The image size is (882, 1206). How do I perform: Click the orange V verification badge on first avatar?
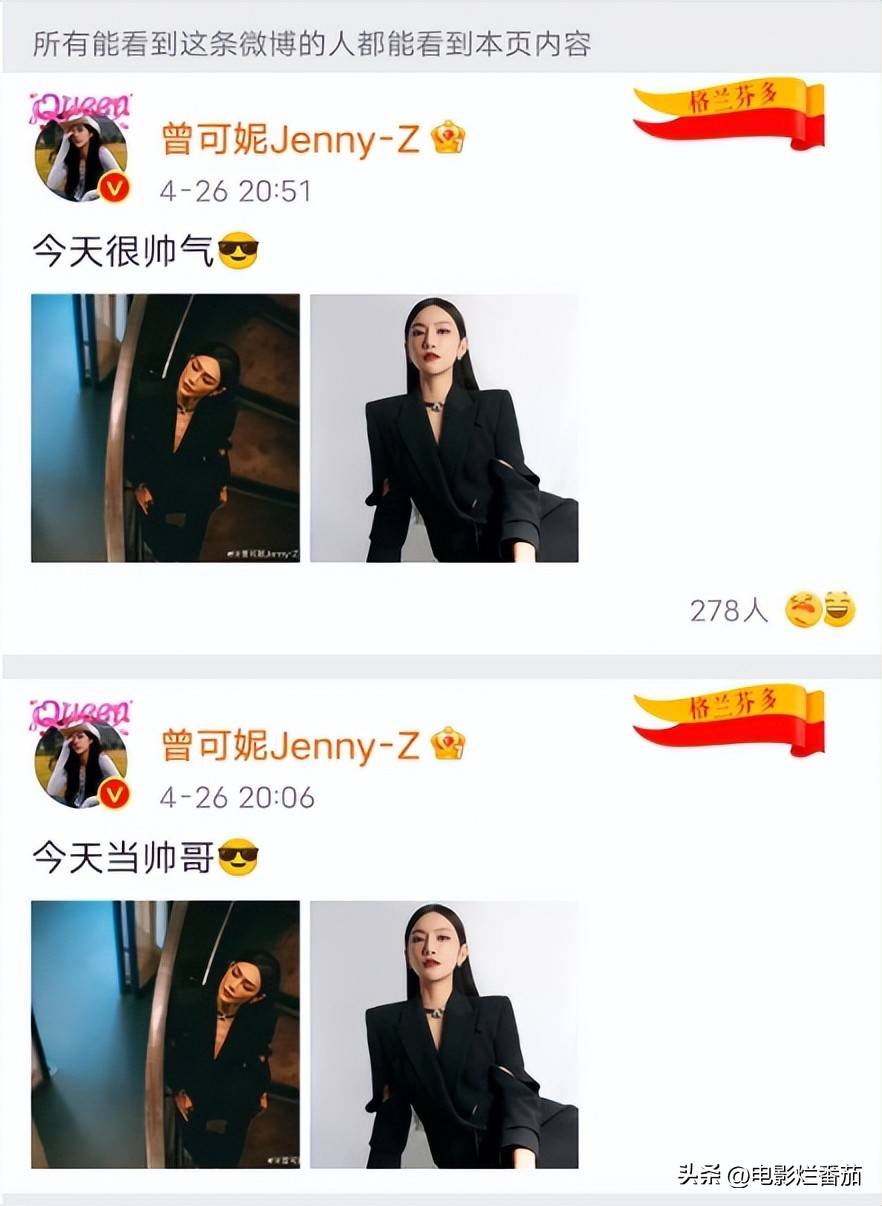coord(113,186)
